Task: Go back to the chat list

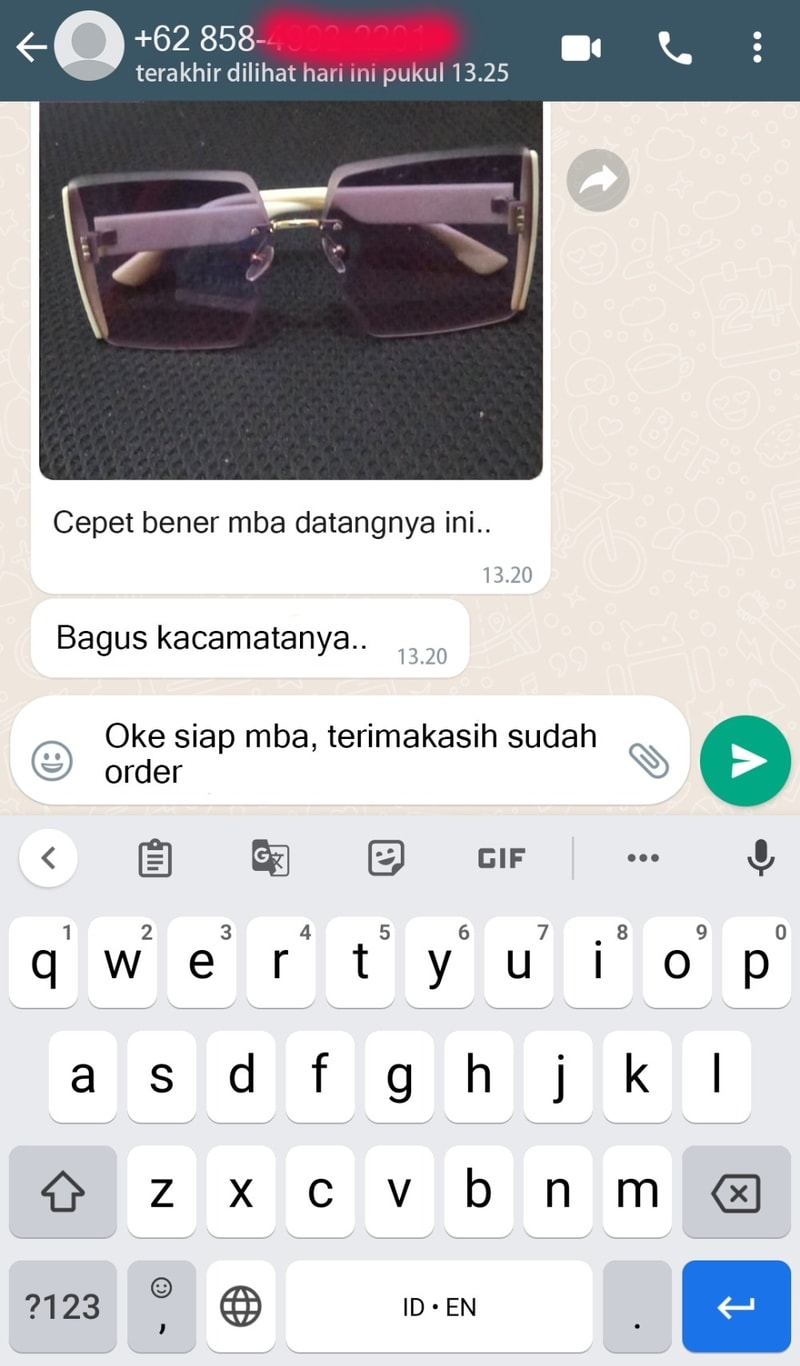Action: point(32,47)
